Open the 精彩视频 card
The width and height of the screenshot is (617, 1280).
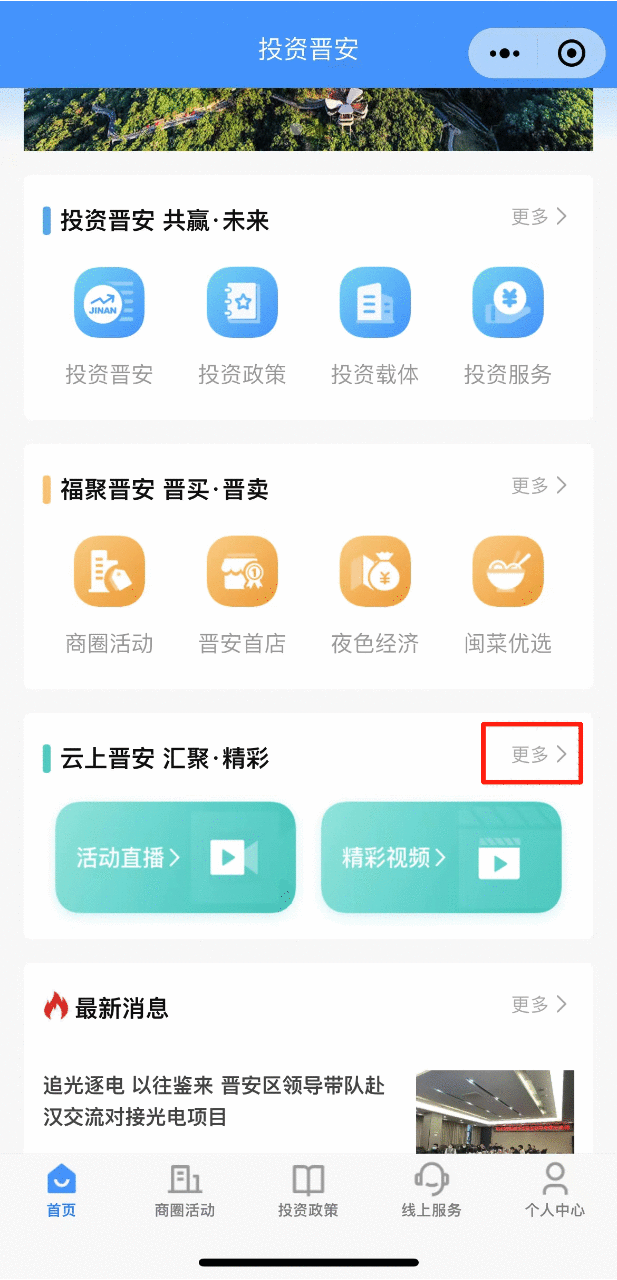point(441,857)
